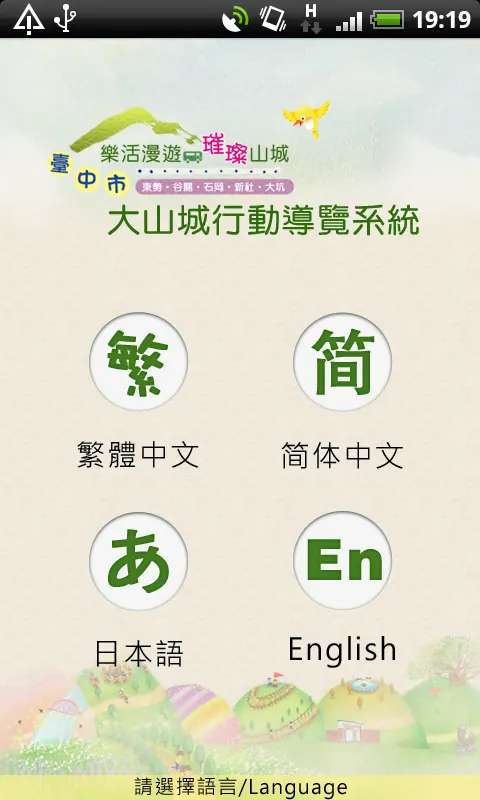Switch app language to English
Image resolution: width=480 pixels, height=800 pixels.
point(342,561)
